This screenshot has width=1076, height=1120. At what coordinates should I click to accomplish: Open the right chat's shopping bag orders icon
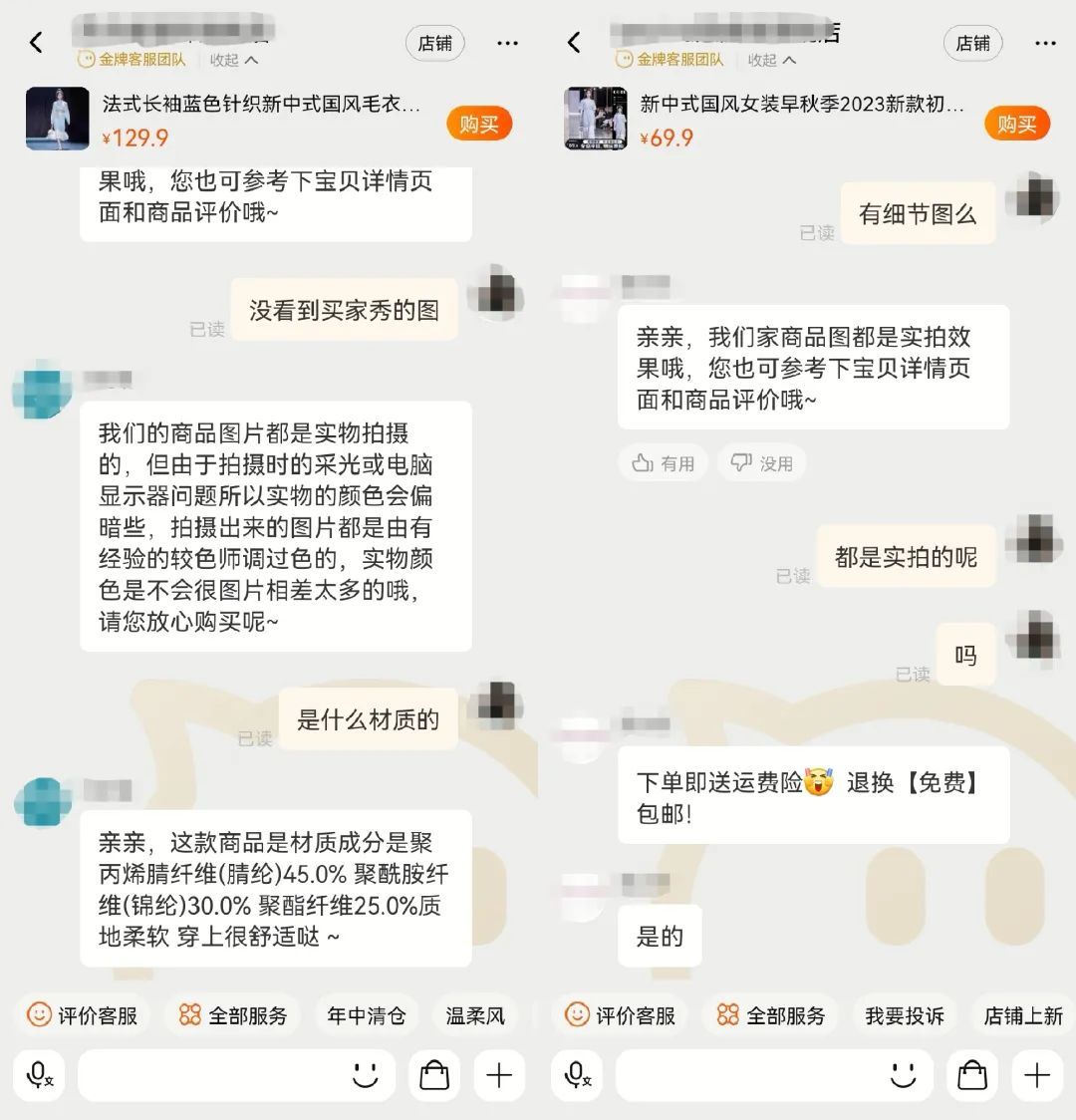coord(972,1075)
